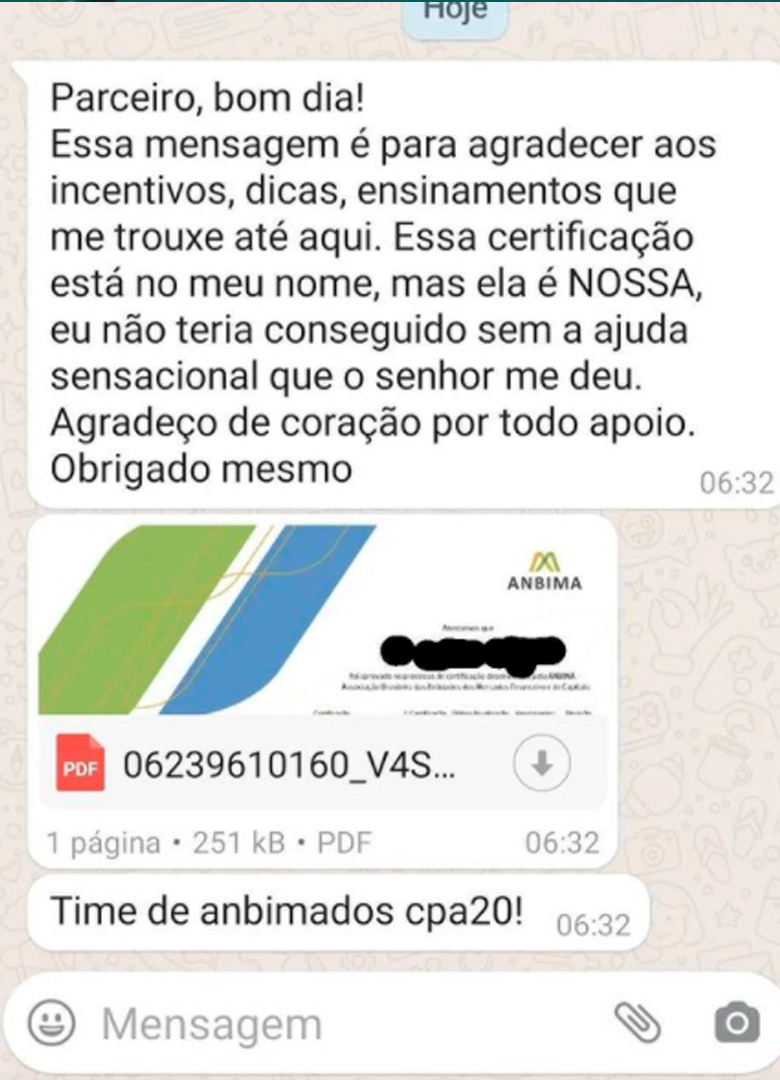Open the camera to send a photo
The width and height of the screenshot is (780, 1080).
tap(737, 1022)
